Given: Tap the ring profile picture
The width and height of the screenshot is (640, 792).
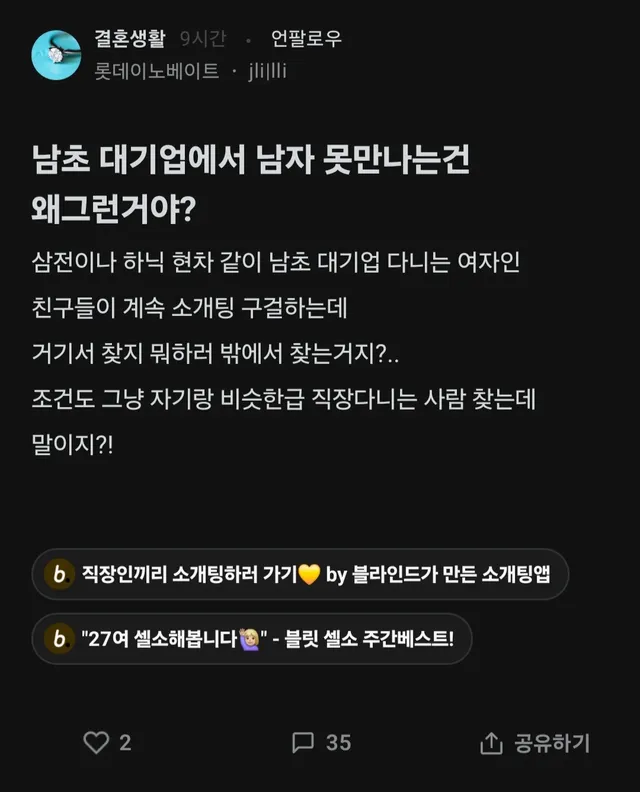Looking at the screenshot, I should tap(56, 55).
